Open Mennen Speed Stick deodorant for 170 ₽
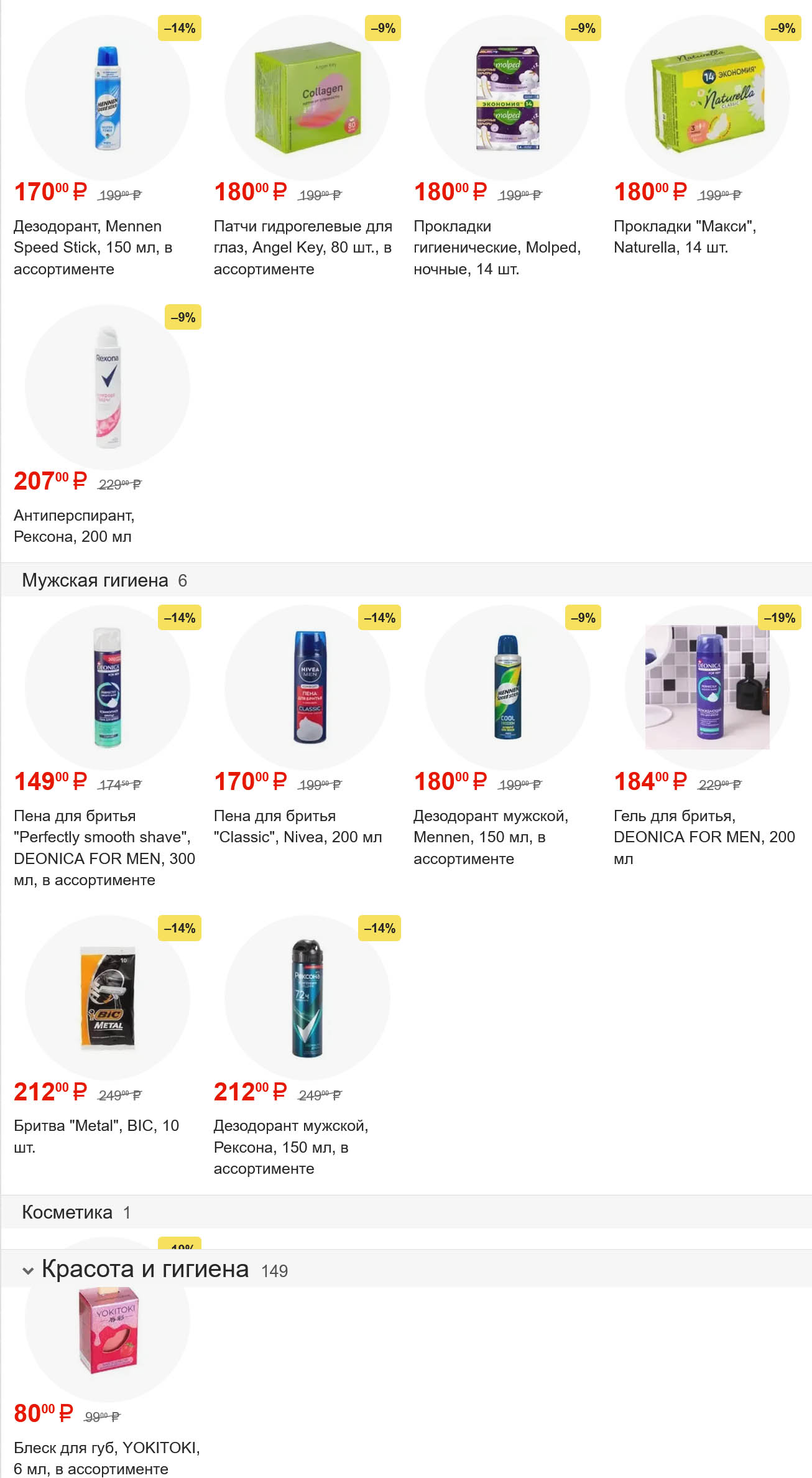812x1478 pixels. (107, 98)
